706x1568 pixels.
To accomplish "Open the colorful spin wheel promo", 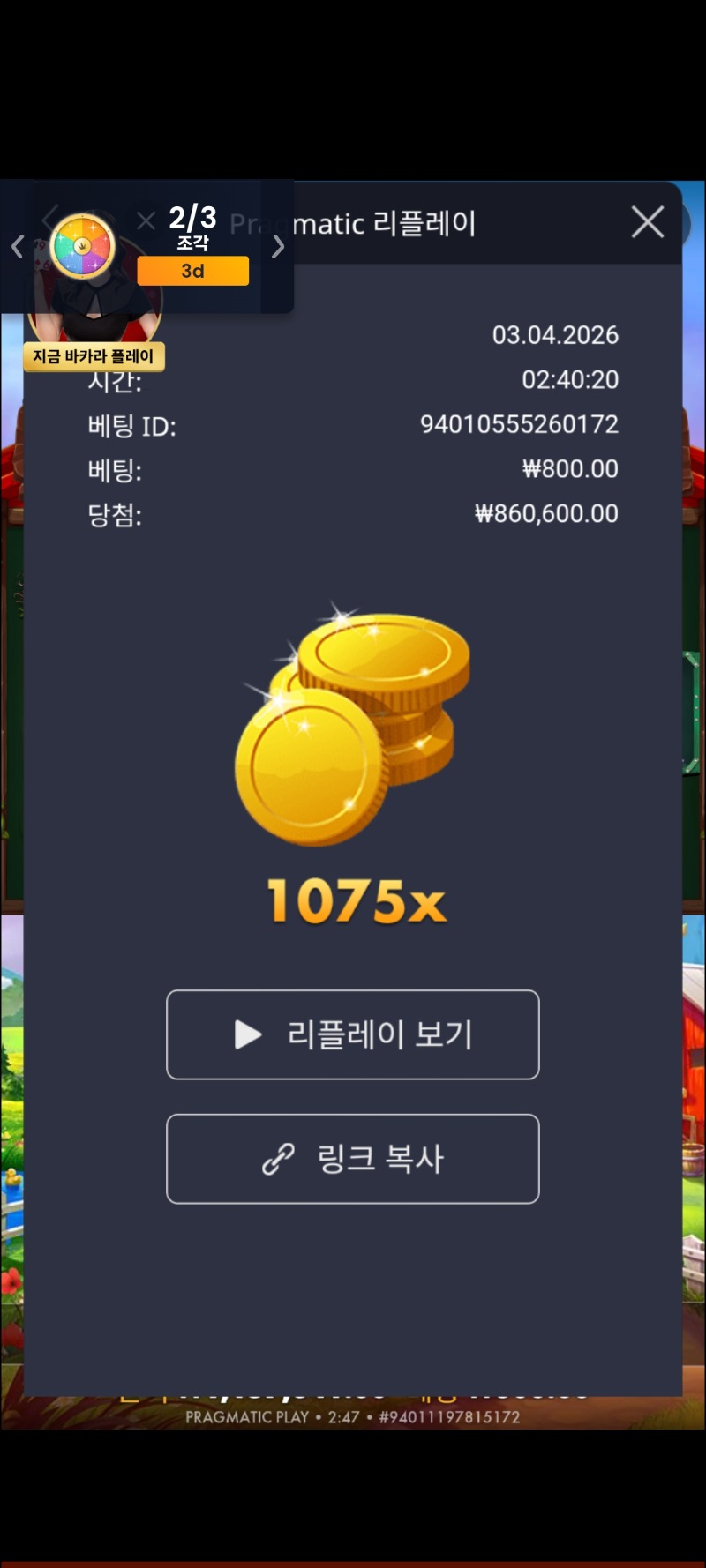I will 83,247.
